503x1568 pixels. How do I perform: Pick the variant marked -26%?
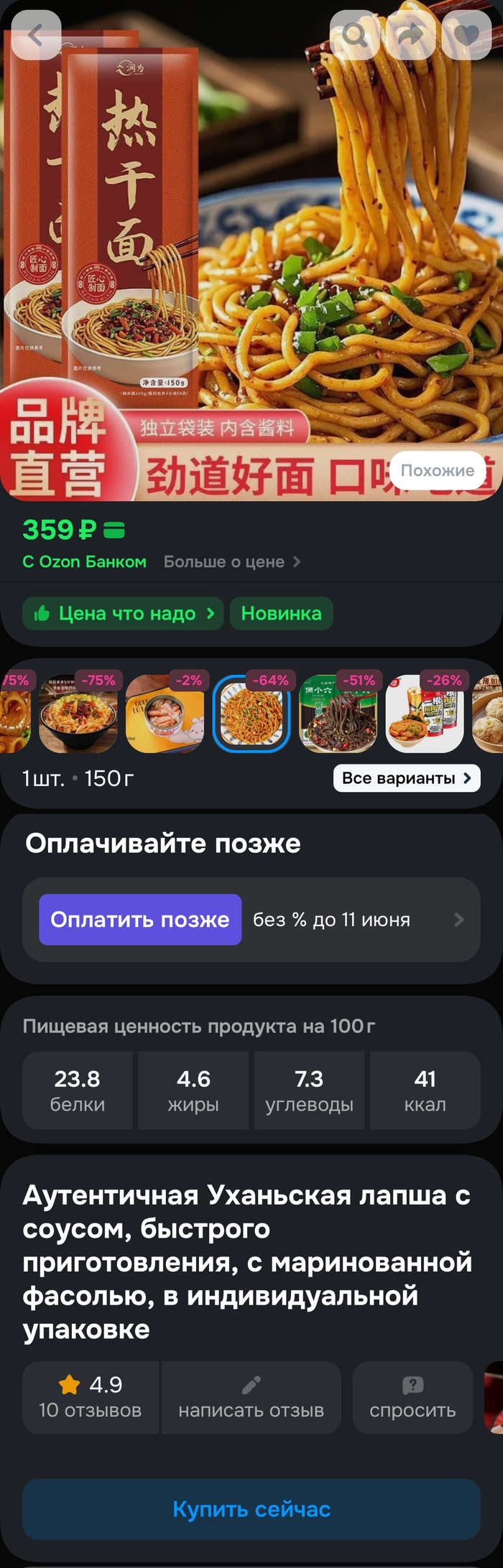[425, 714]
